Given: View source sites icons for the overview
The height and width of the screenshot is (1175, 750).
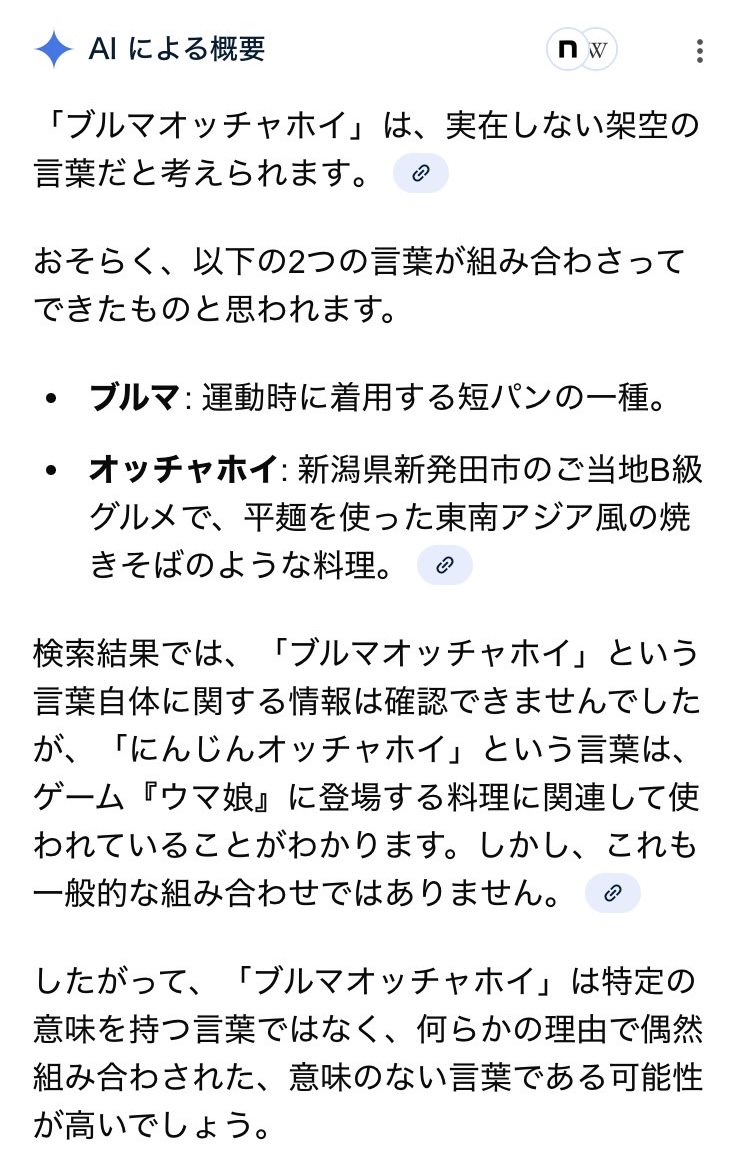Looking at the screenshot, I should (x=582, y=49).
